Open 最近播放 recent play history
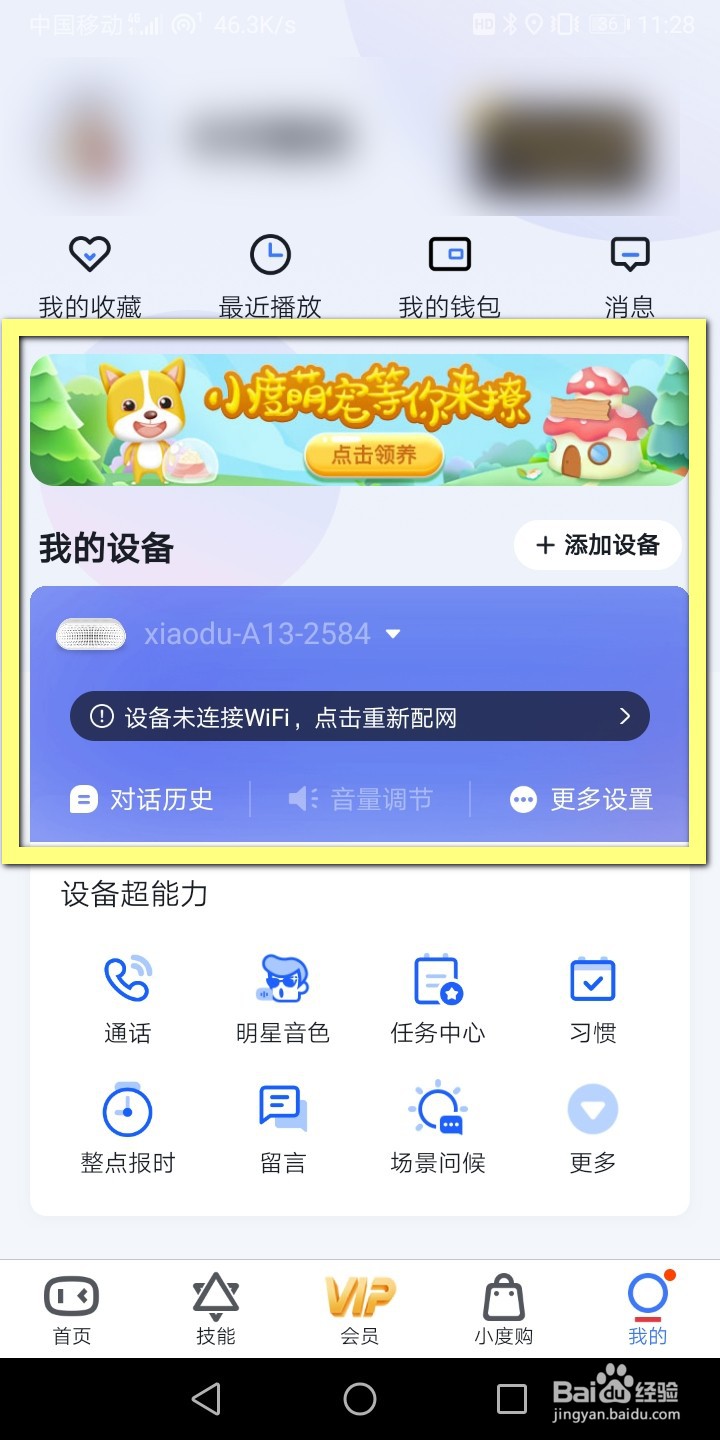The image size is (720, 1440). 269,270
